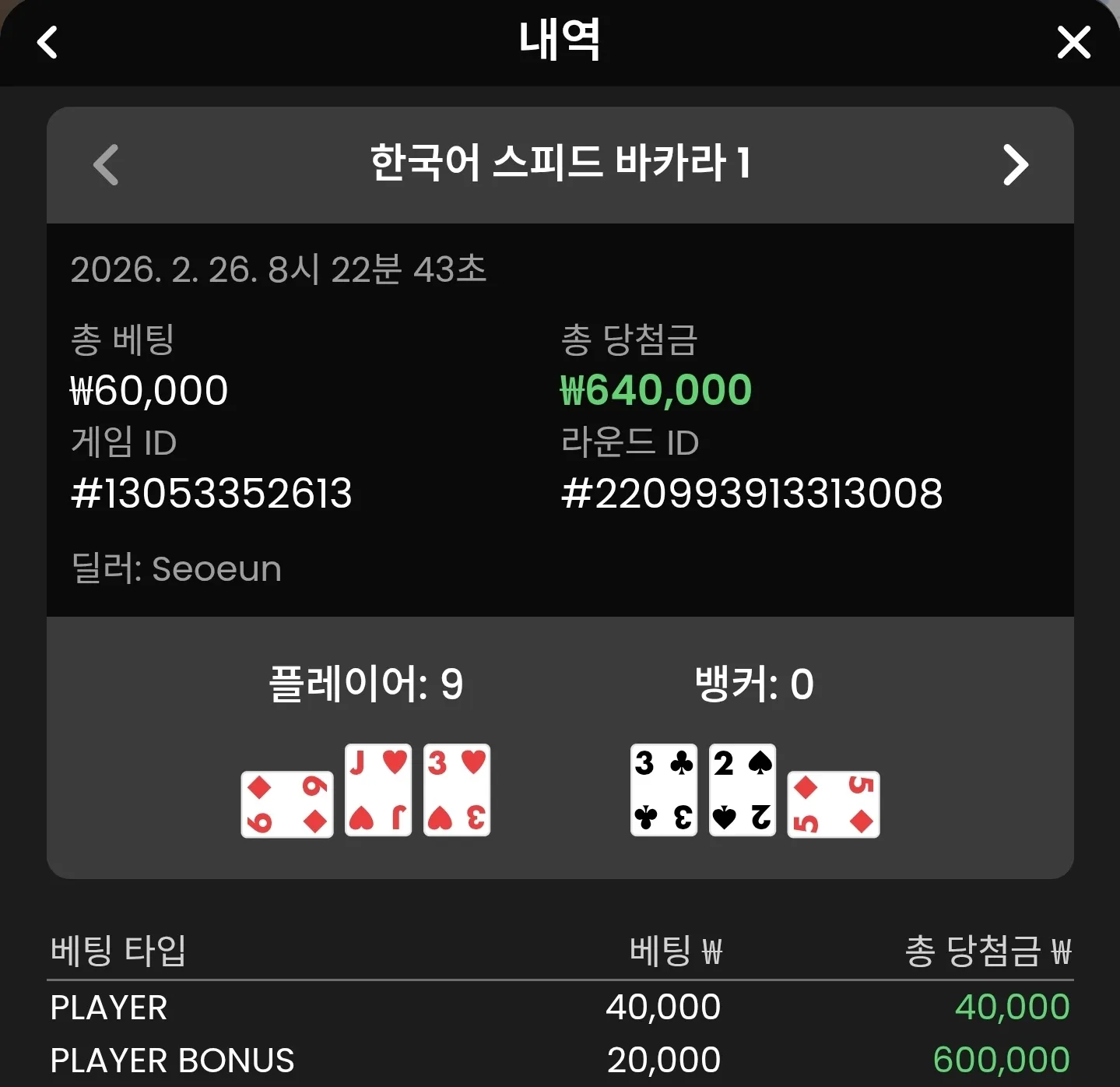Viewport: 1120px width, 1087px height.
Task: Close the 내역 history panel
Action: [1074, 42]
